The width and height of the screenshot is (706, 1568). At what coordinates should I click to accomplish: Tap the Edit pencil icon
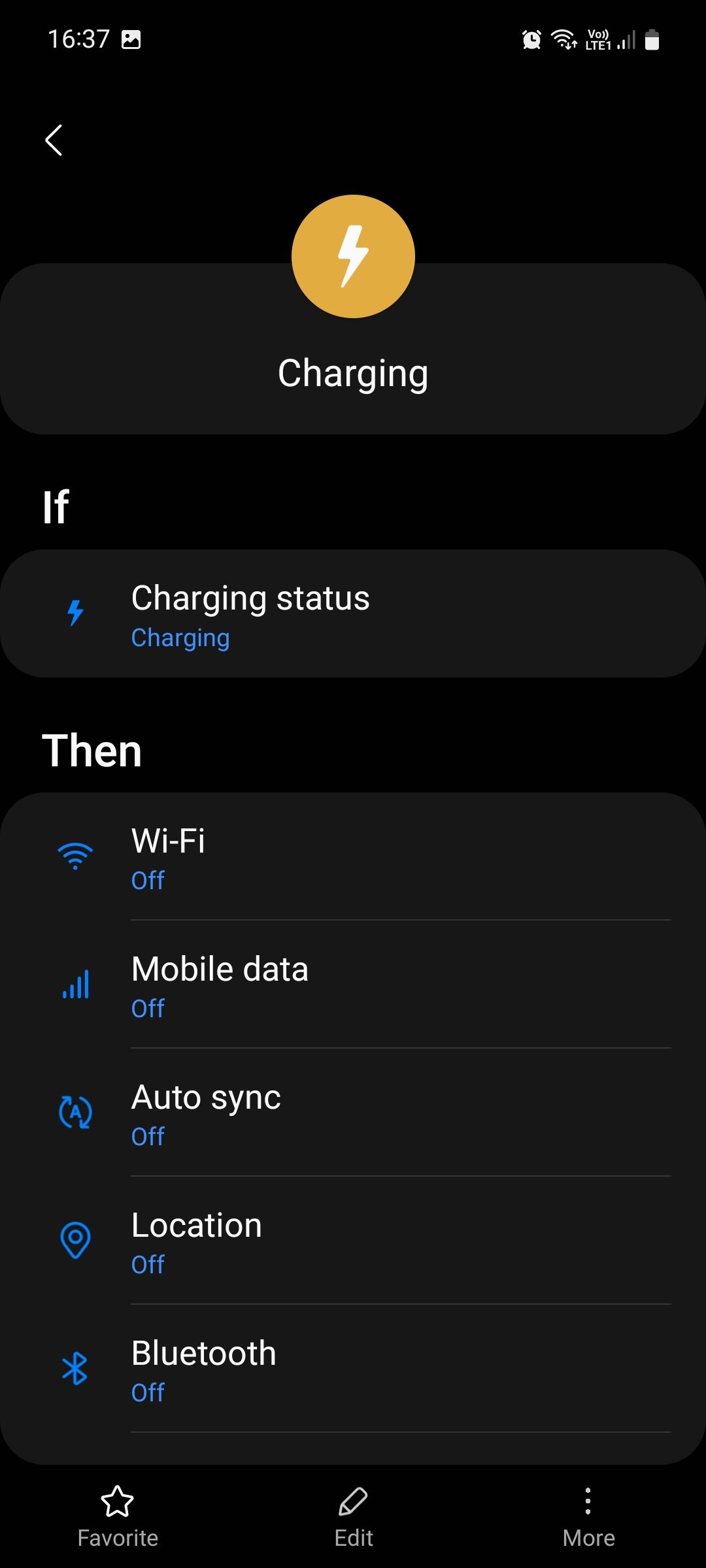tap(353, 1501)
